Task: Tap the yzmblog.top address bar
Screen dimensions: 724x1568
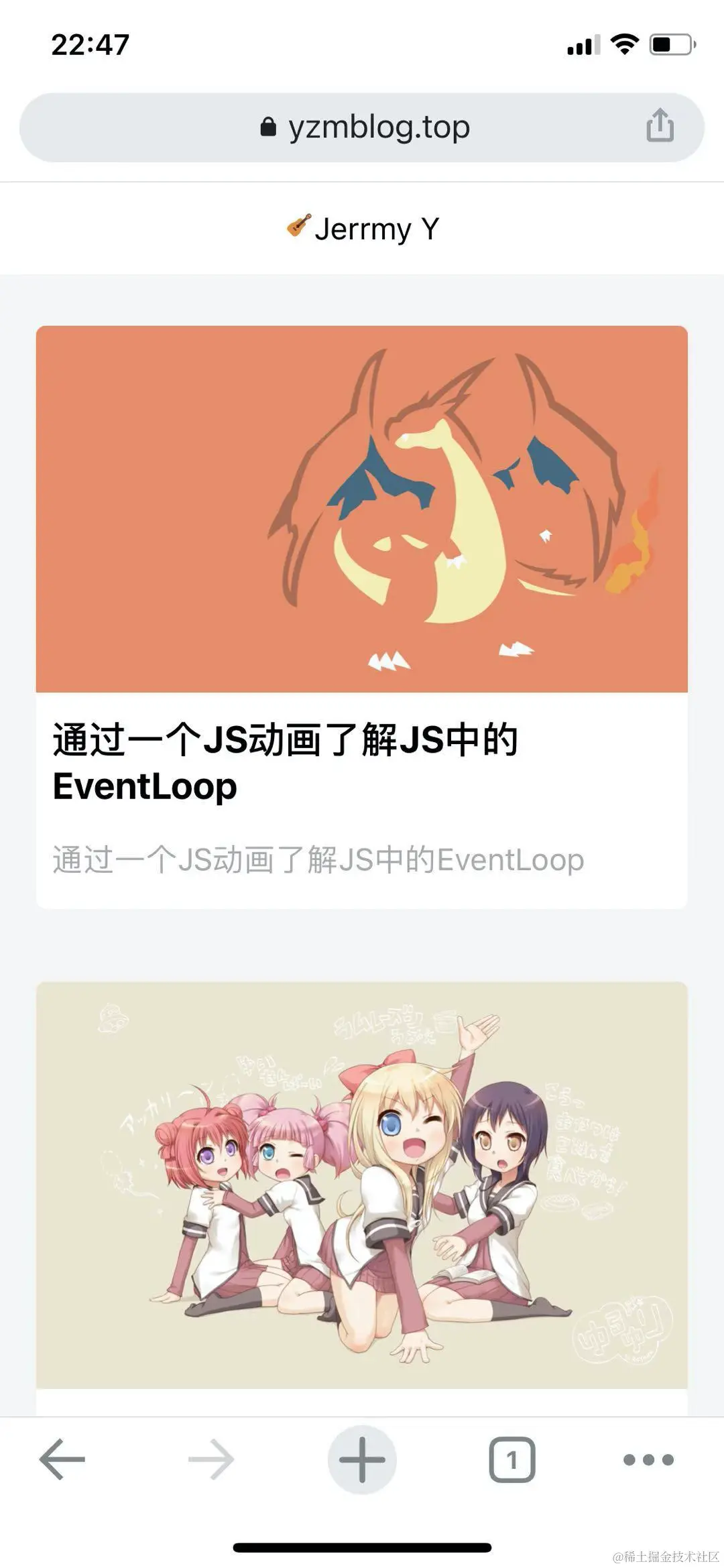Action: [365, 127]
